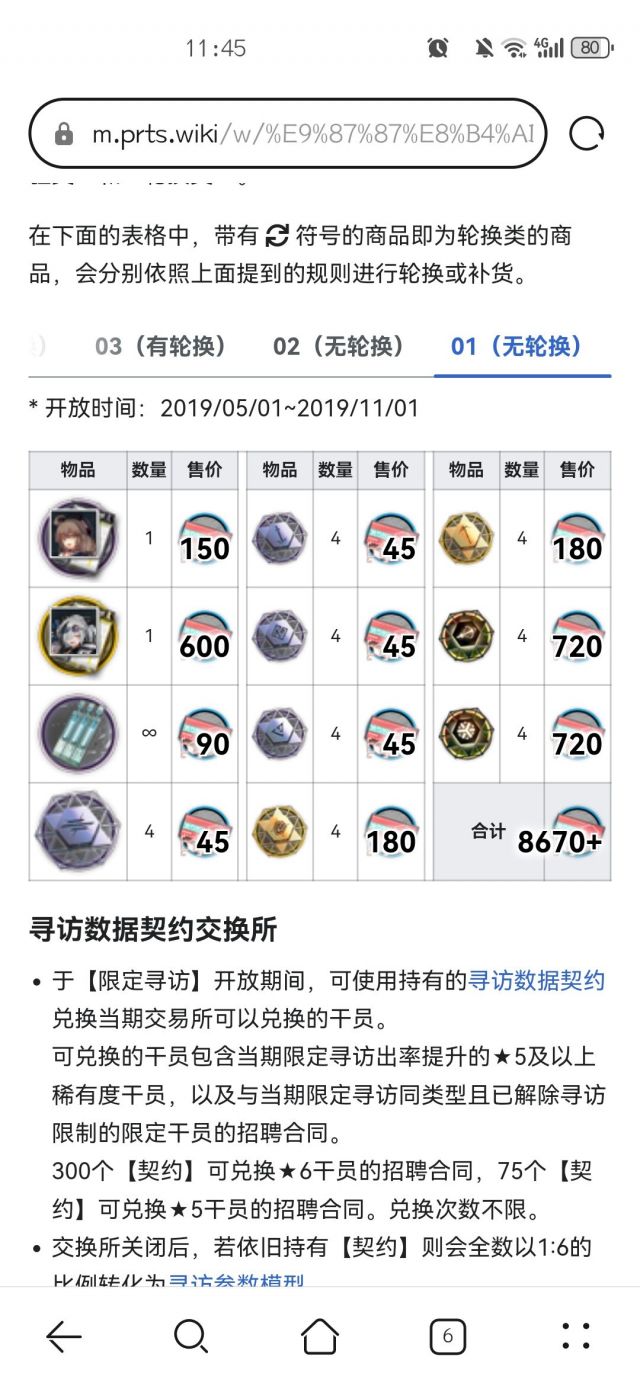Open the browser four-dot menu
Screen dimensions: 640x1386
[576, 1336]
